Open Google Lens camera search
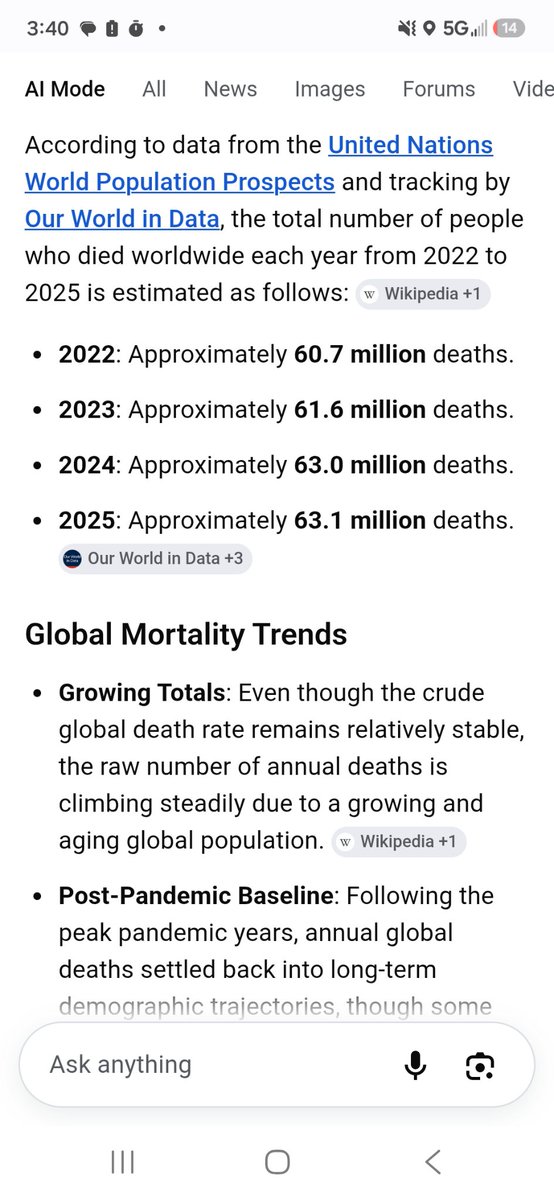 pos(481,1066)
